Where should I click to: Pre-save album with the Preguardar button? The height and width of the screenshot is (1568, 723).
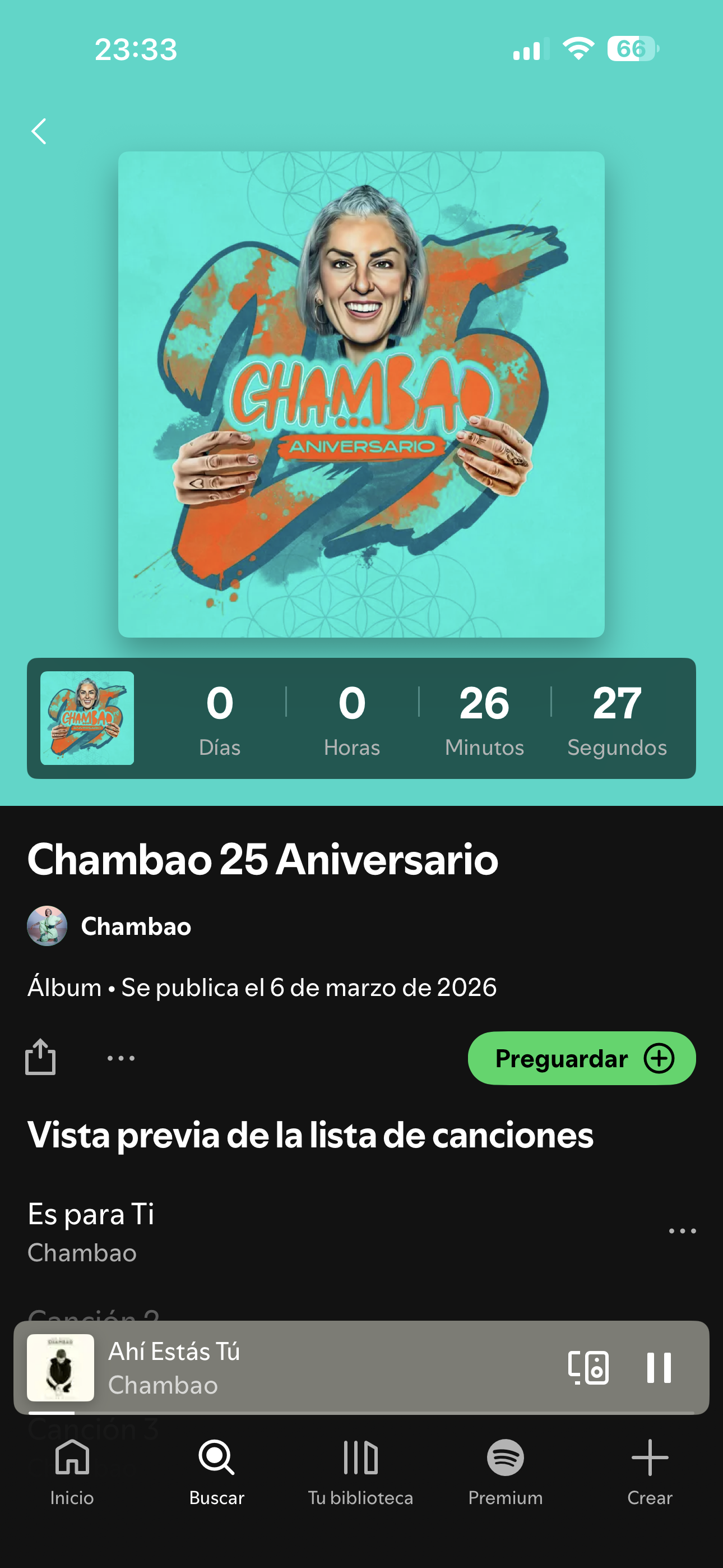[x=581, y=1058]
